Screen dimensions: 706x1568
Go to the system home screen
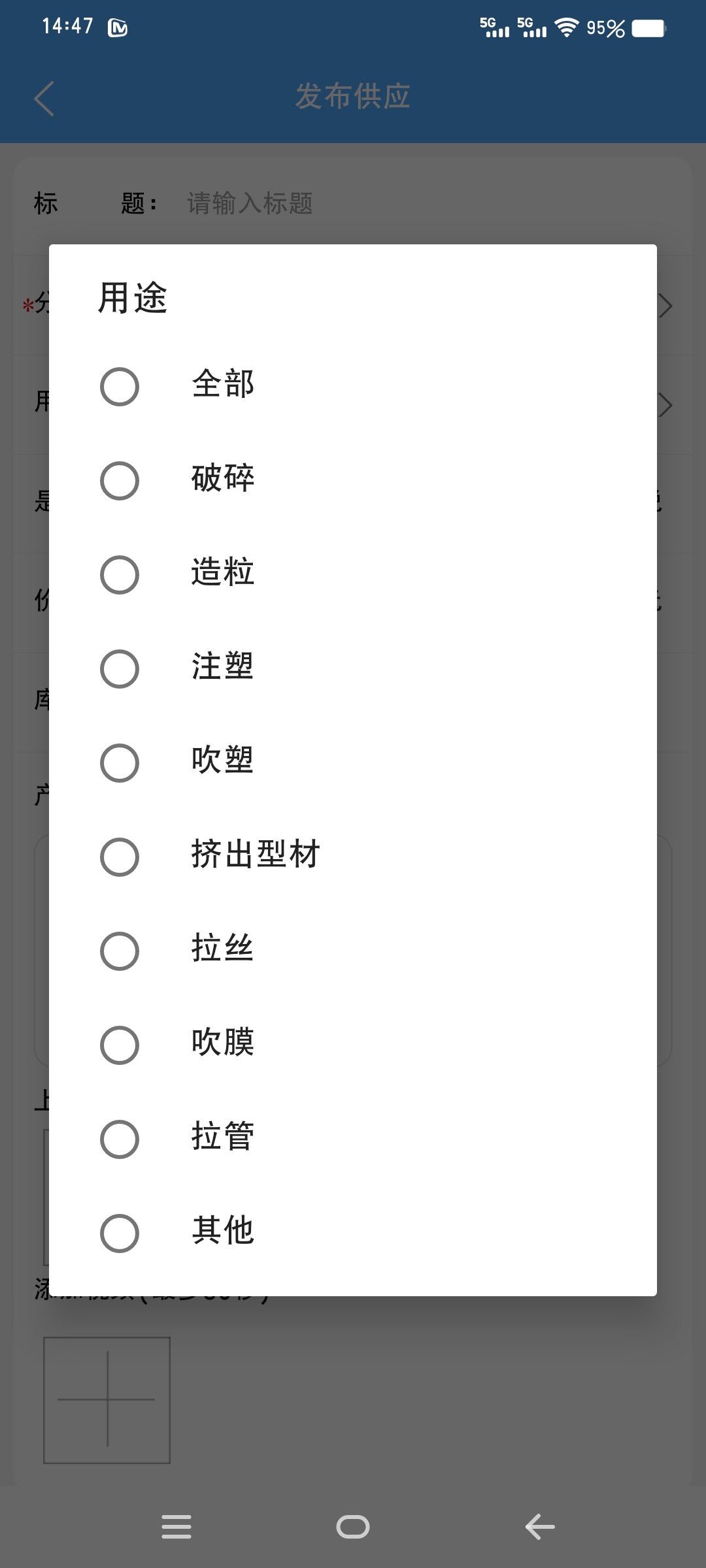tap(353, 1527)
